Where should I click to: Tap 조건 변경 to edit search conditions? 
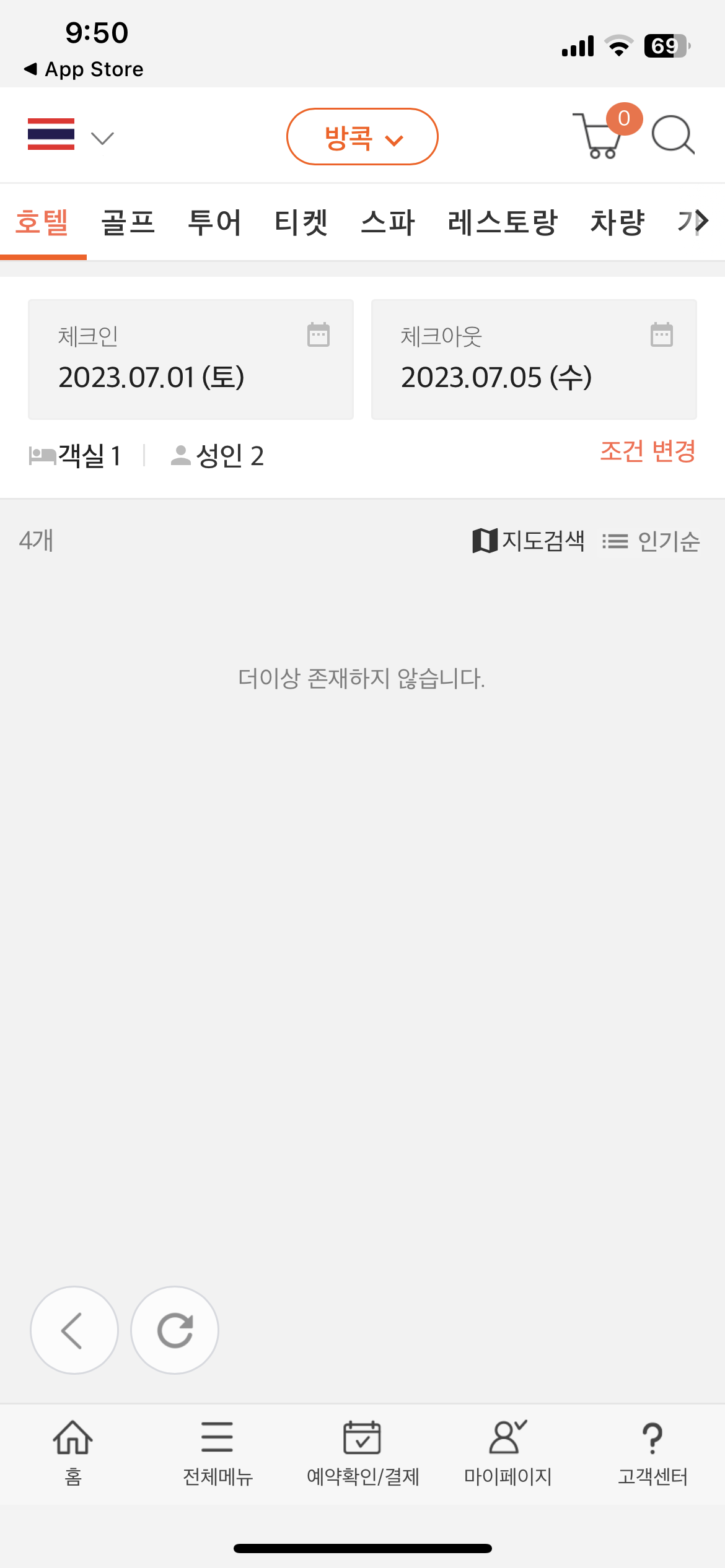[648, 451]
